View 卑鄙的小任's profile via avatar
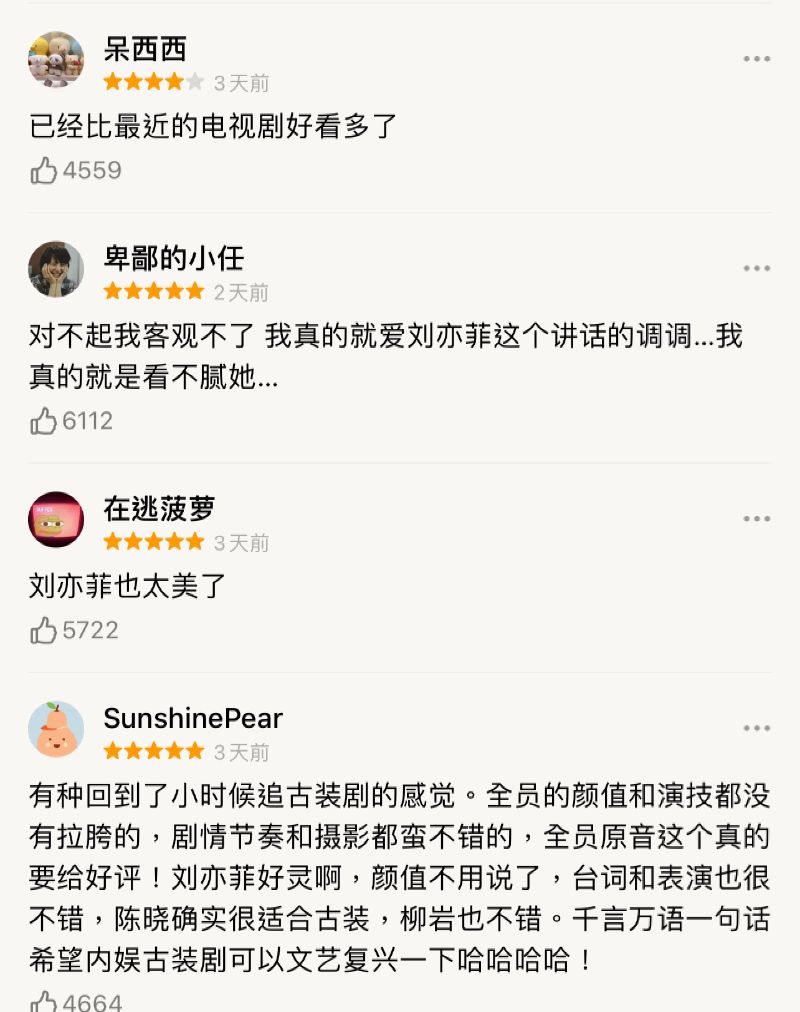Image resolution: width=800 pixels, height=1012 pixels. tap(55, 269)
